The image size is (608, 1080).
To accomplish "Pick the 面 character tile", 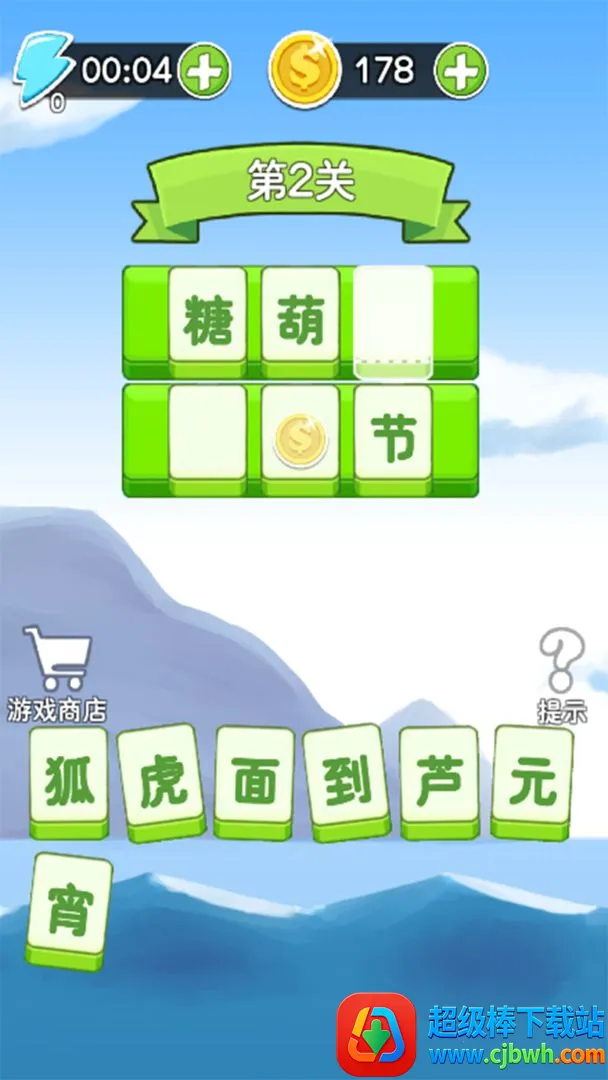I will coord(254,780).
